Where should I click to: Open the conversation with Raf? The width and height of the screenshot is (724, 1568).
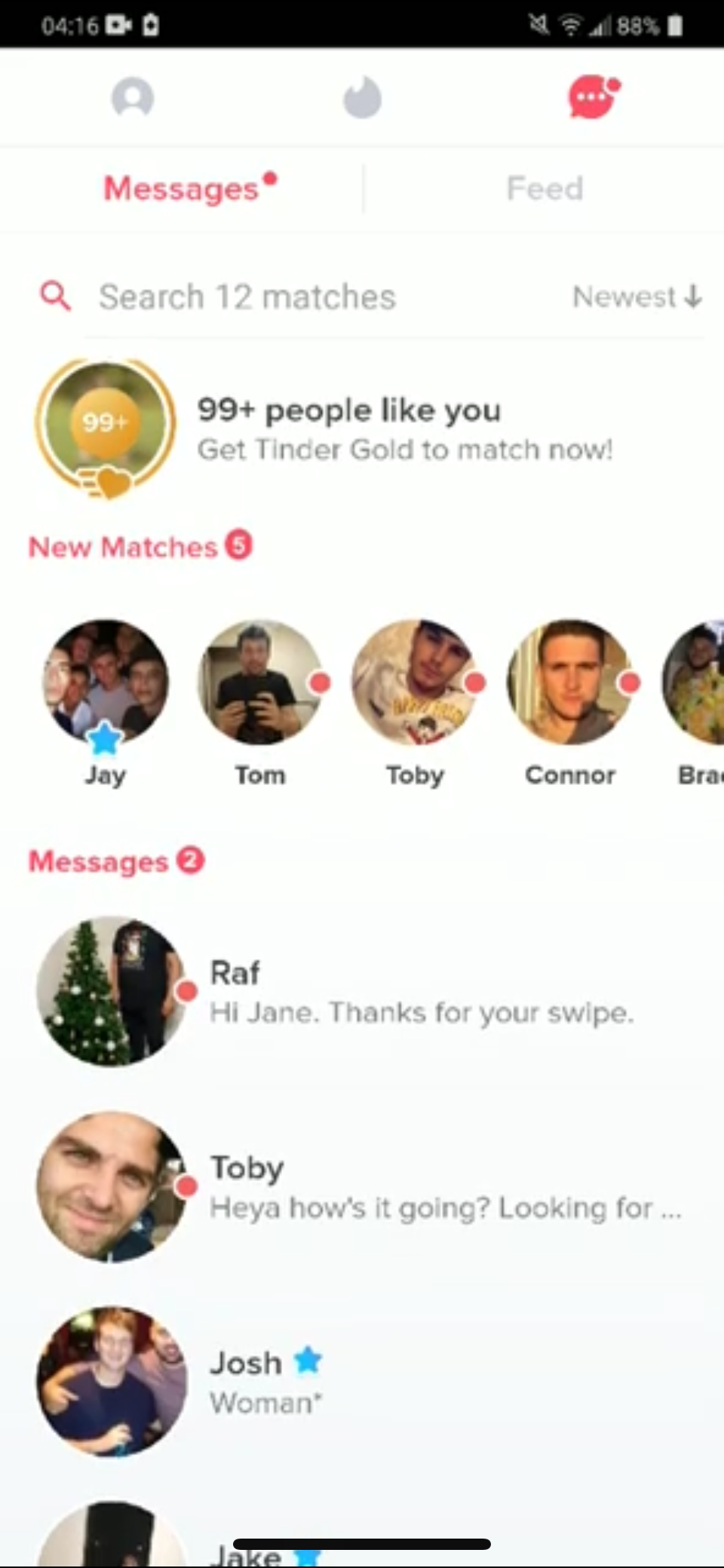tap(362, 992)
